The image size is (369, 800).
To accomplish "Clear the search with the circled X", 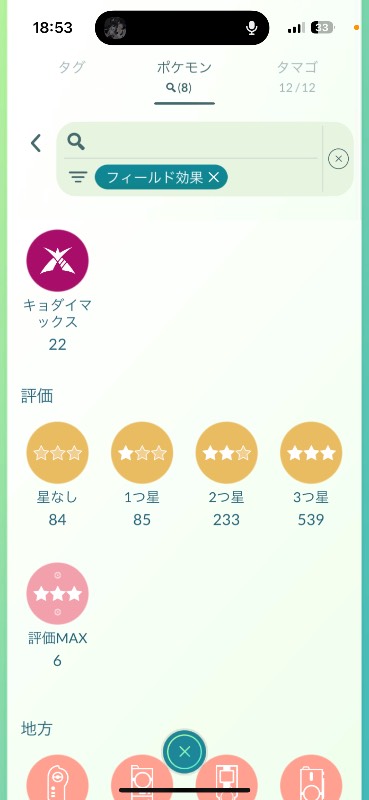I will tap(338, 159).
